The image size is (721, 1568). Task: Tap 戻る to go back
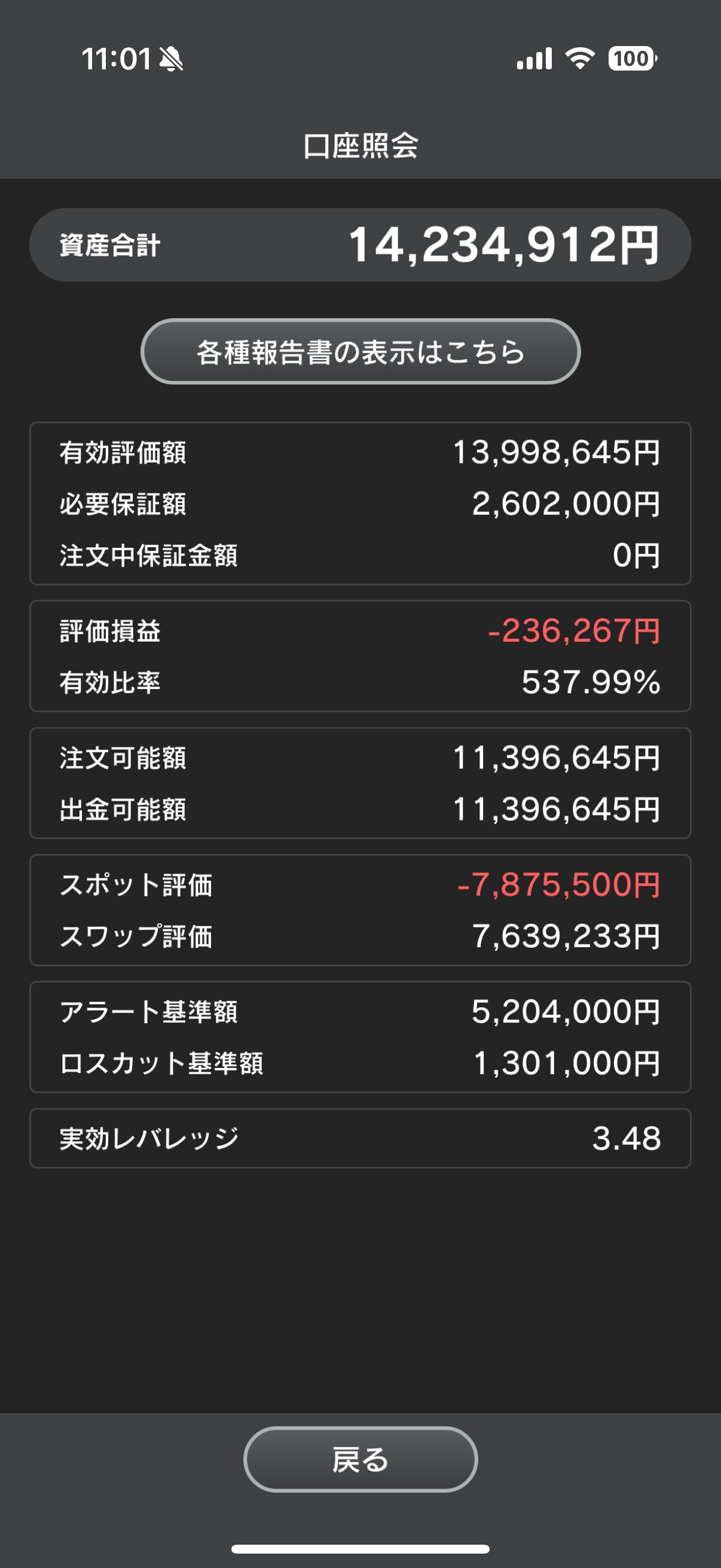click(360, 1459)
